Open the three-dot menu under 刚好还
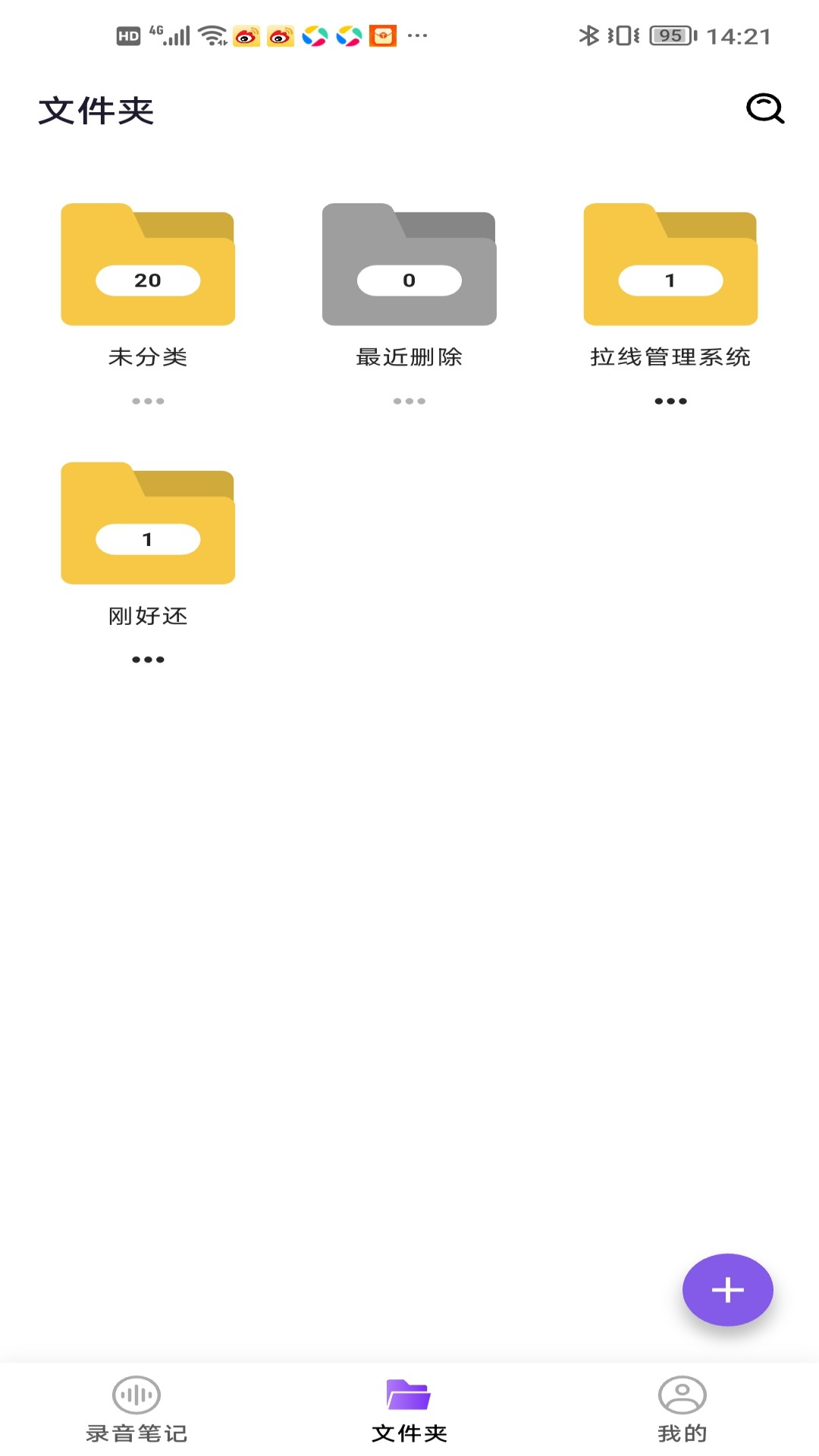 pos(149,658)
